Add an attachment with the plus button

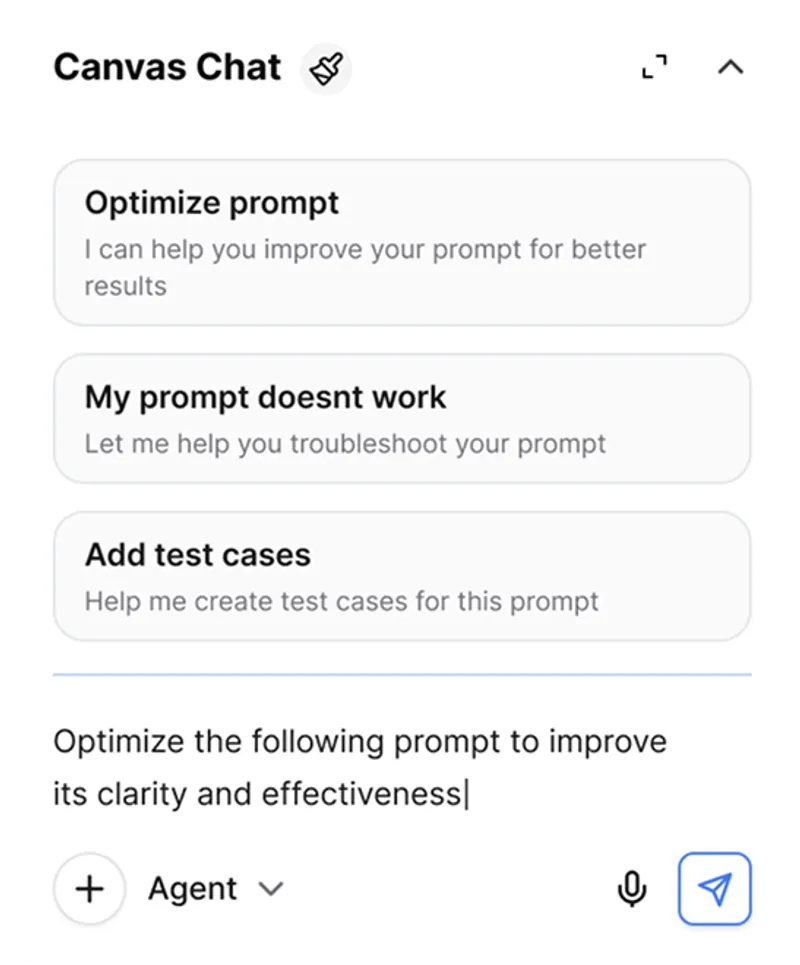pos(90,888)
